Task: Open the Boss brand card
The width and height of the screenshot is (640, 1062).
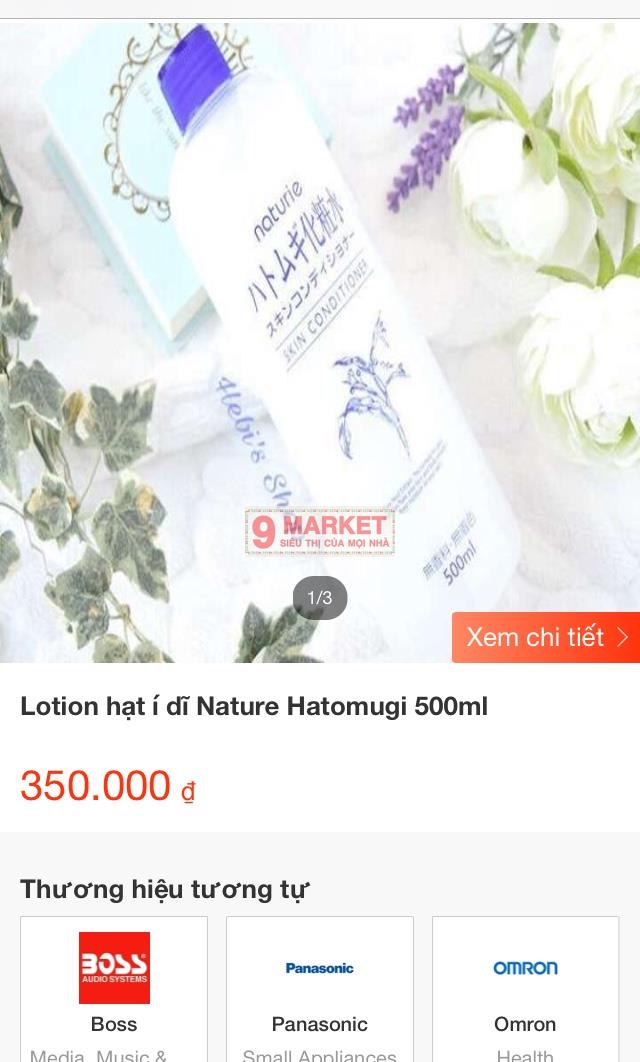Action: (x=114, y=989)
